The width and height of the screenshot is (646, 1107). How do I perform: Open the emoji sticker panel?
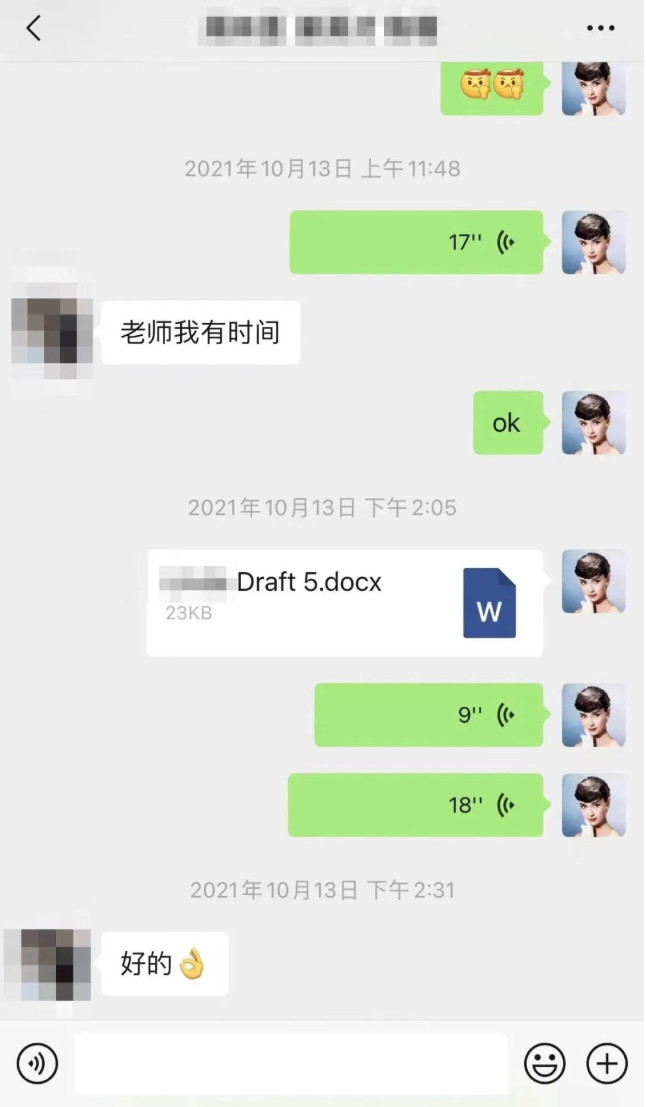(x=544, y=1063)
